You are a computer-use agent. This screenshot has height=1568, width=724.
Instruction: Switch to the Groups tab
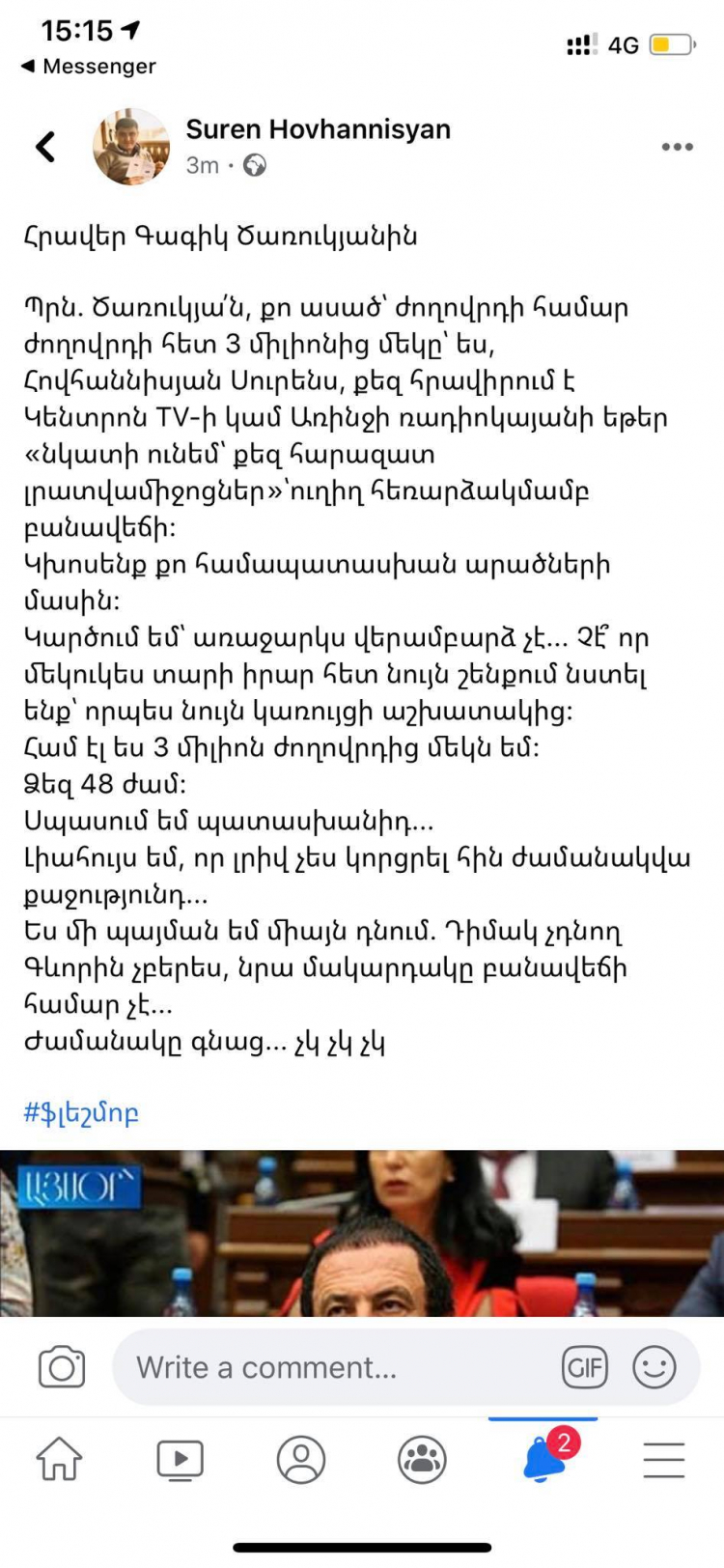pos(422,1459)
